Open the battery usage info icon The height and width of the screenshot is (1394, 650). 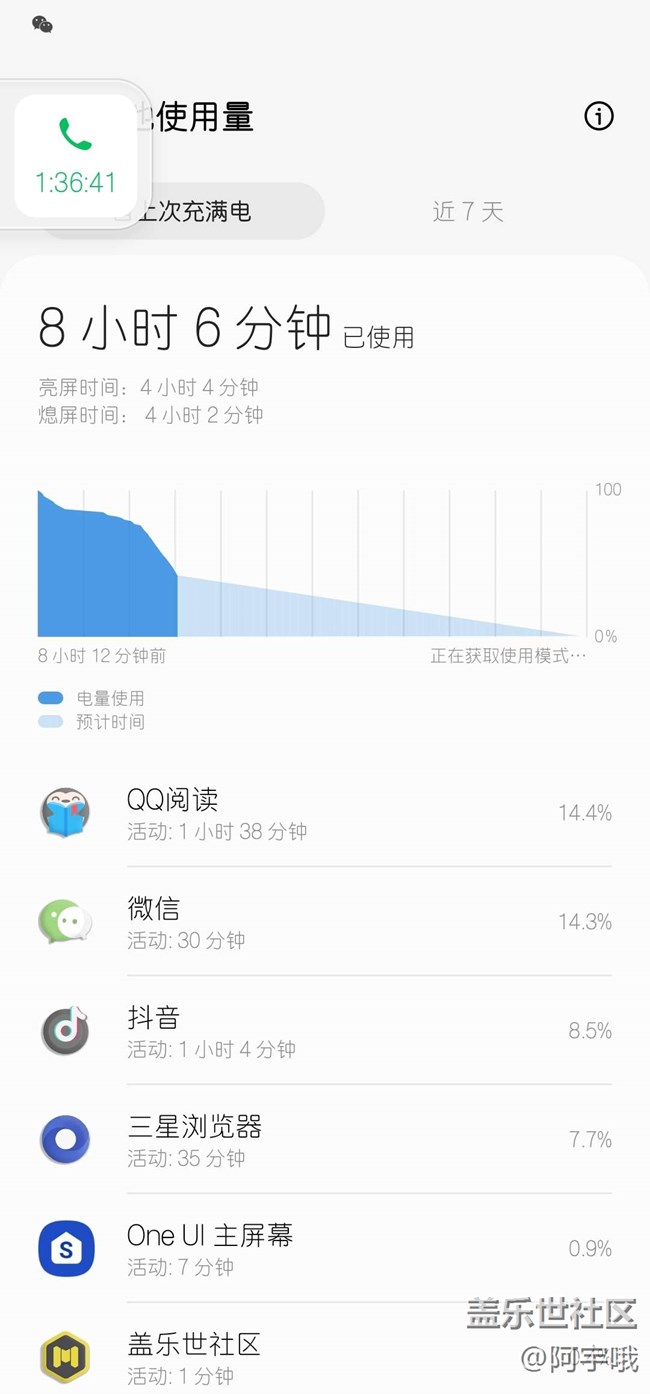click(598, 117)
